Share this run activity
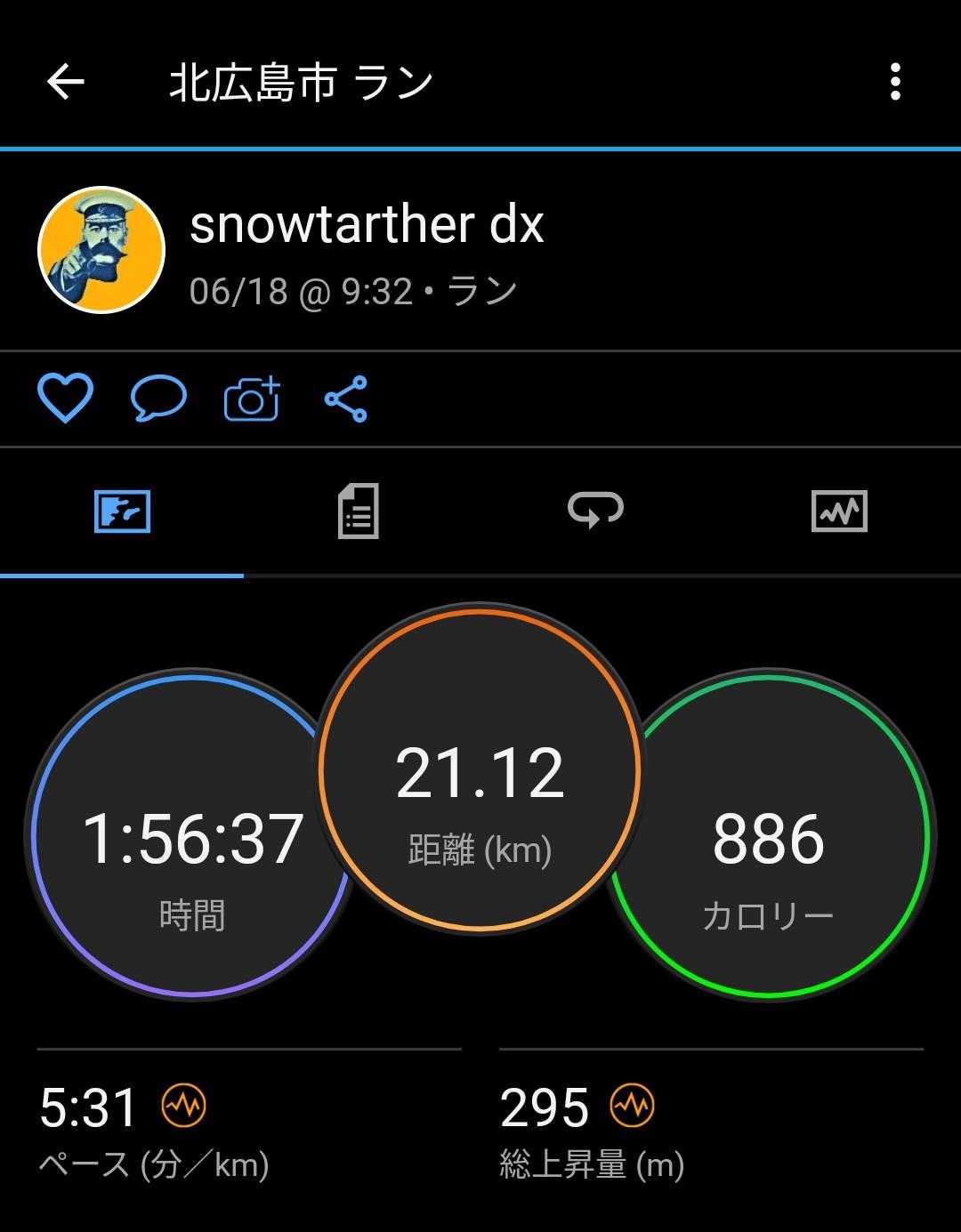 [346, 398]
